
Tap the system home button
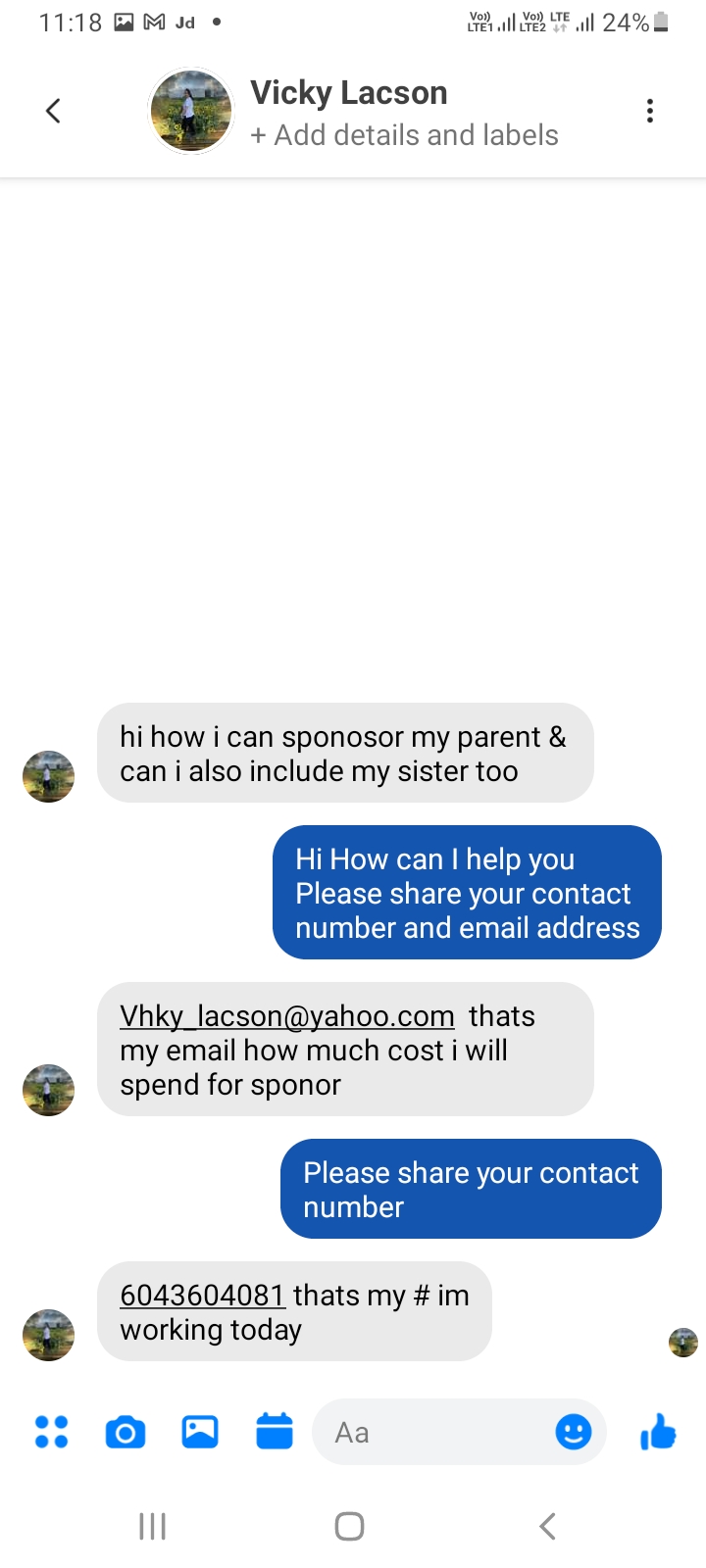pos(349,1526)
